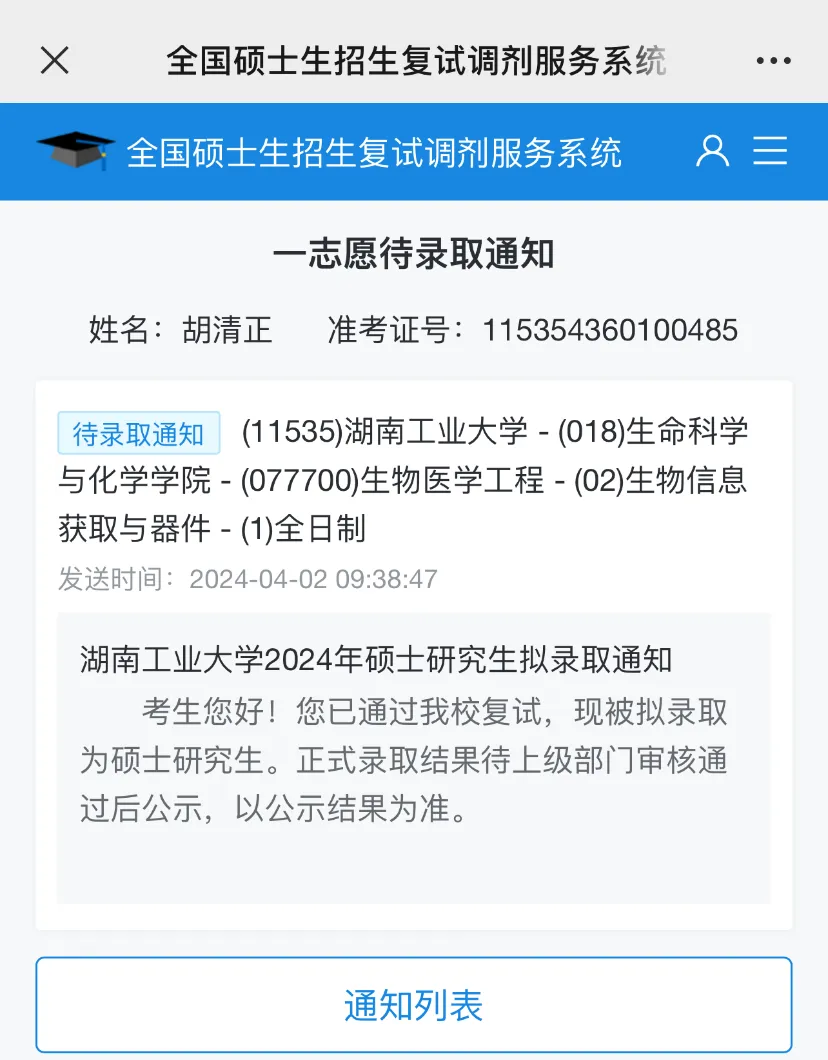Tap the 通知列表 button

pyautogui.click(x=414, y=1005)
